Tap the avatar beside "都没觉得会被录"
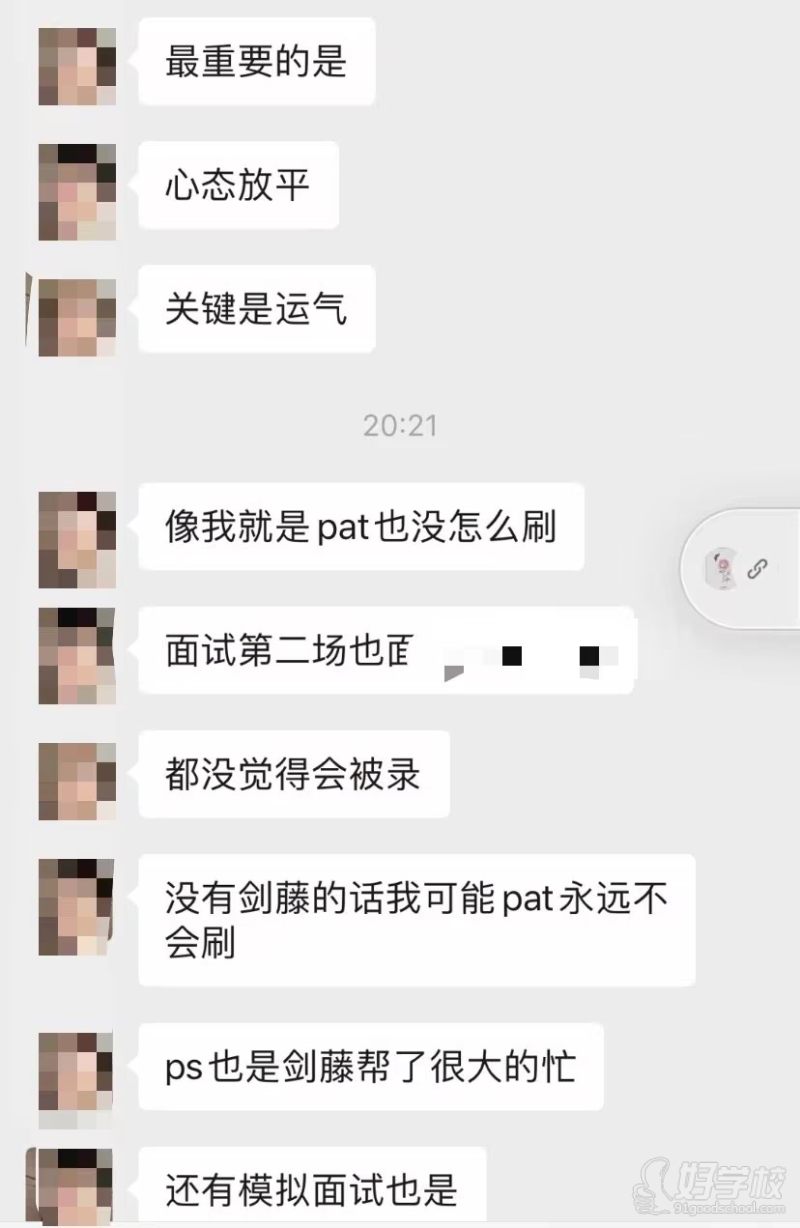This screenshot has height=1228, width=800. [75, 780]
